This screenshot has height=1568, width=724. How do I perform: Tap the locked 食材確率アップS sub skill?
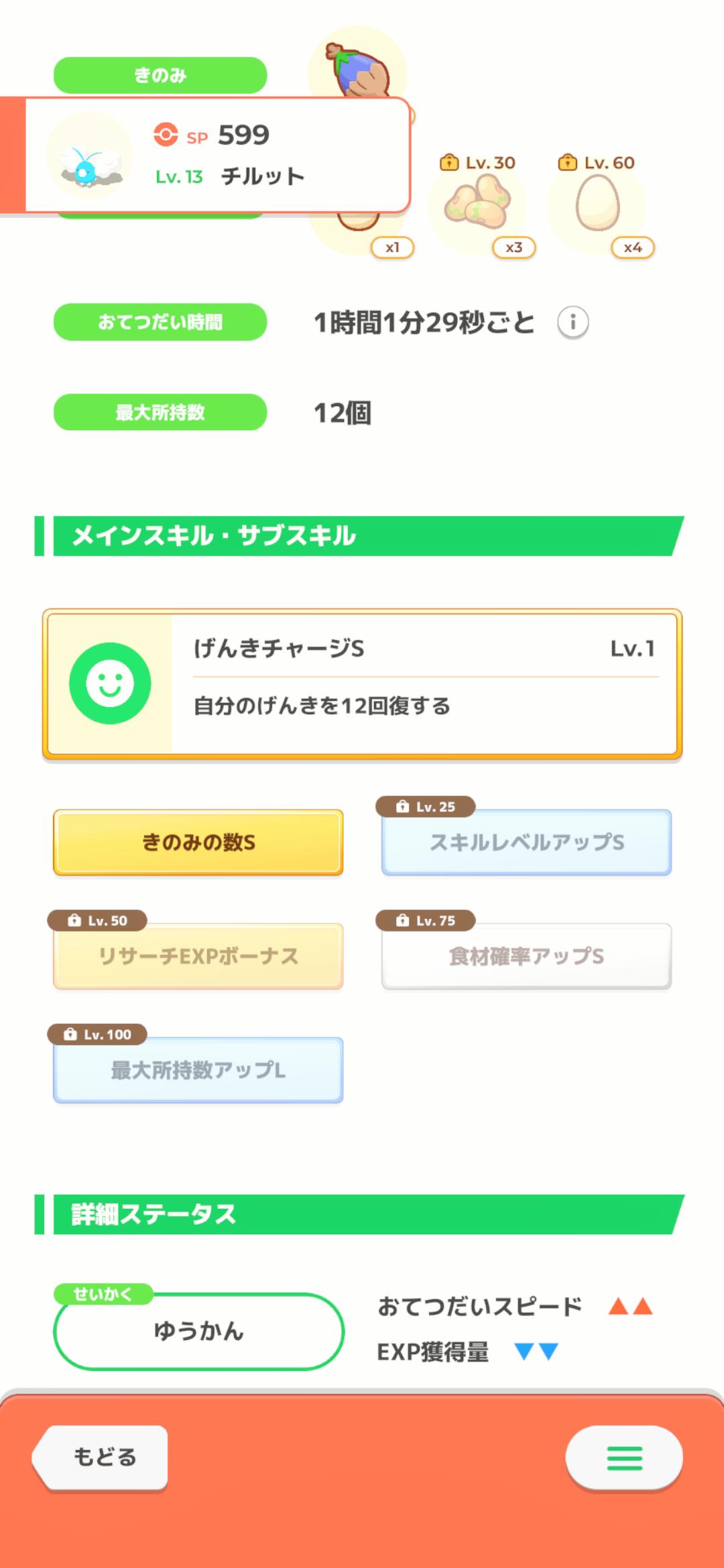[526, 956]
